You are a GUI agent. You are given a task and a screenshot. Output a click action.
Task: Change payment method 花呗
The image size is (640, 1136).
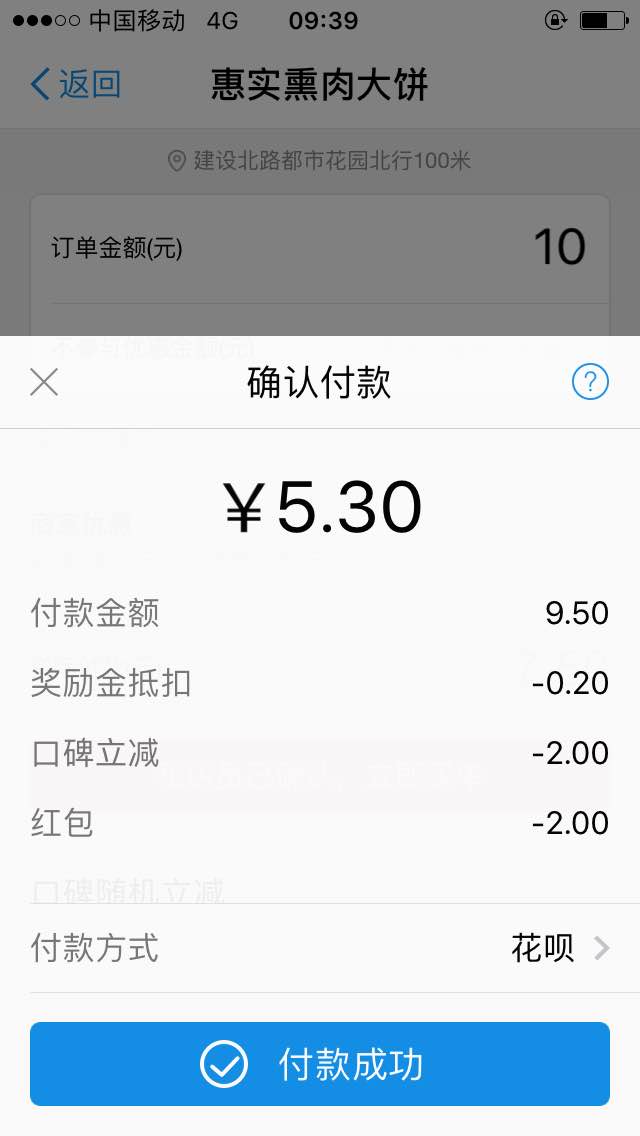(x=320, y=948)
